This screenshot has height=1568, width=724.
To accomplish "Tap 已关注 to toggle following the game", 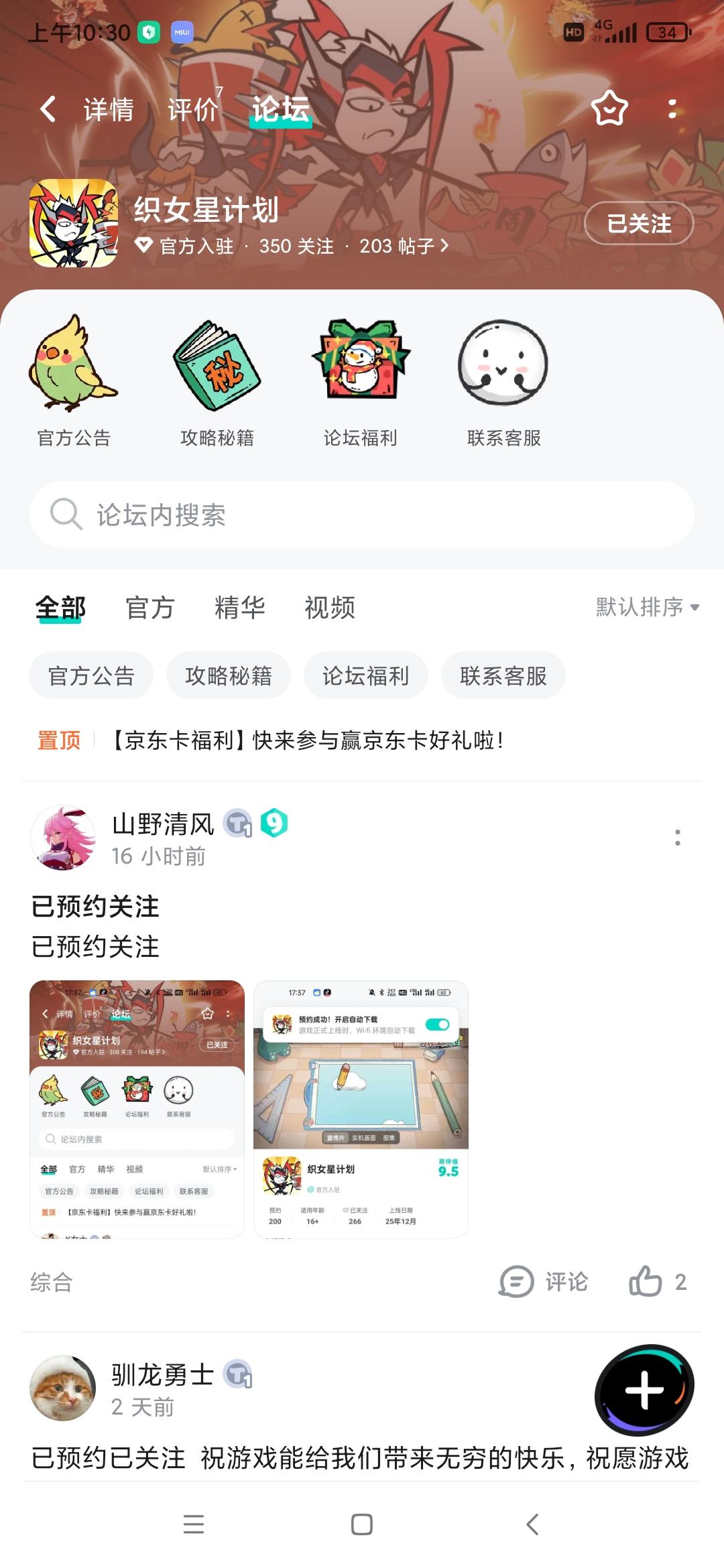I will pos(638,224).
